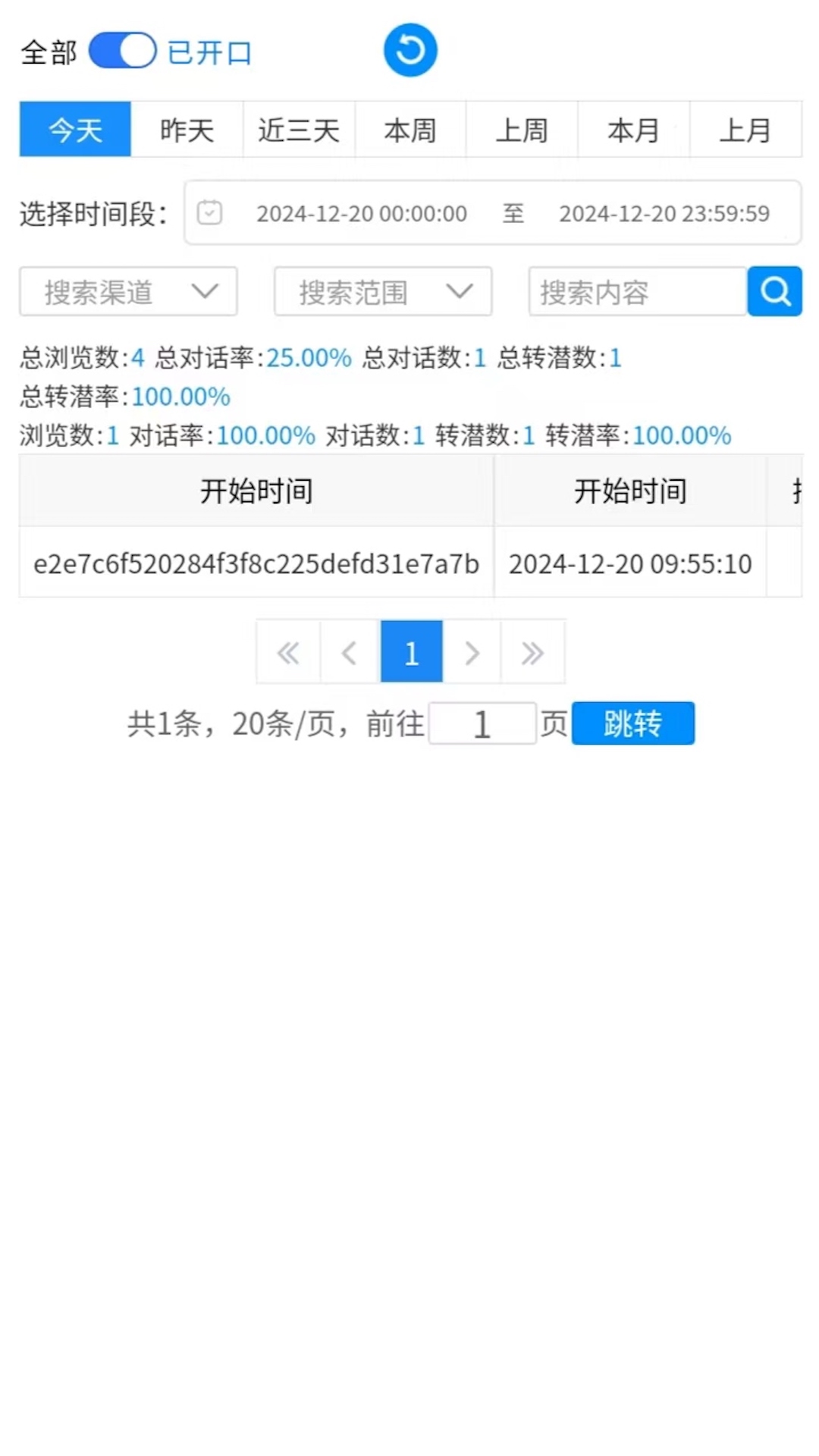Switch to the 昨天 tab
The image size is (819, 1456).
(x=187, y=129)
